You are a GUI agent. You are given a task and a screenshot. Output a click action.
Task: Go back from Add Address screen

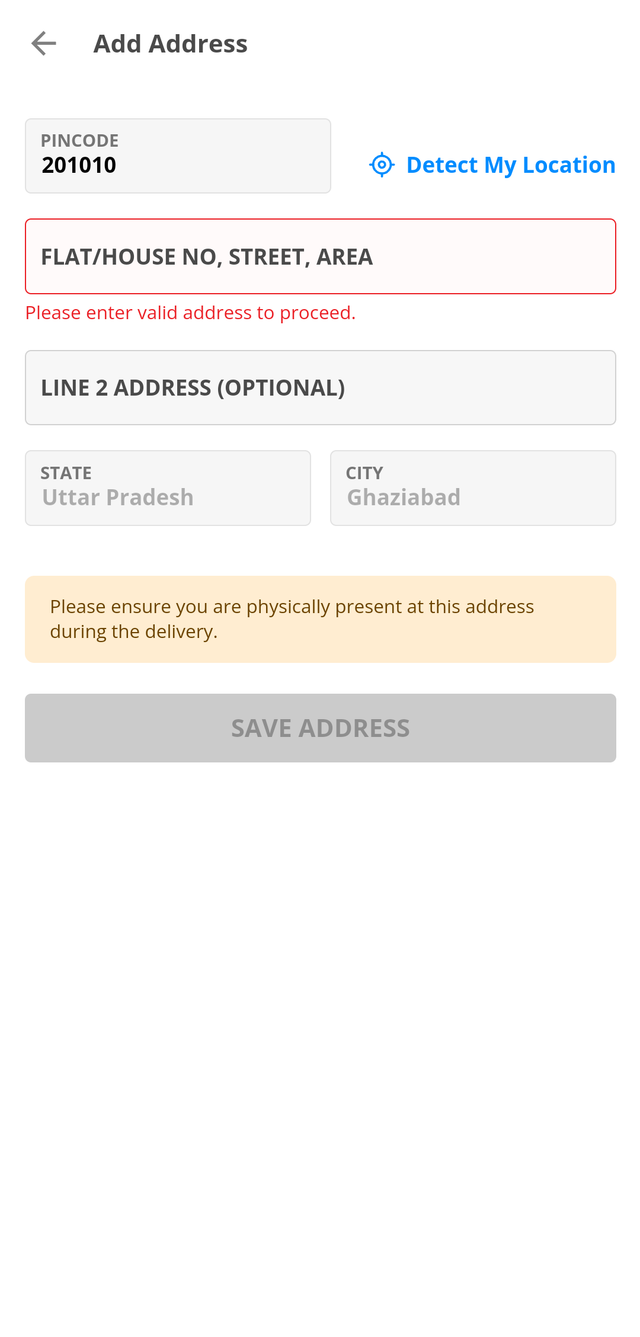tap(43, 43)
